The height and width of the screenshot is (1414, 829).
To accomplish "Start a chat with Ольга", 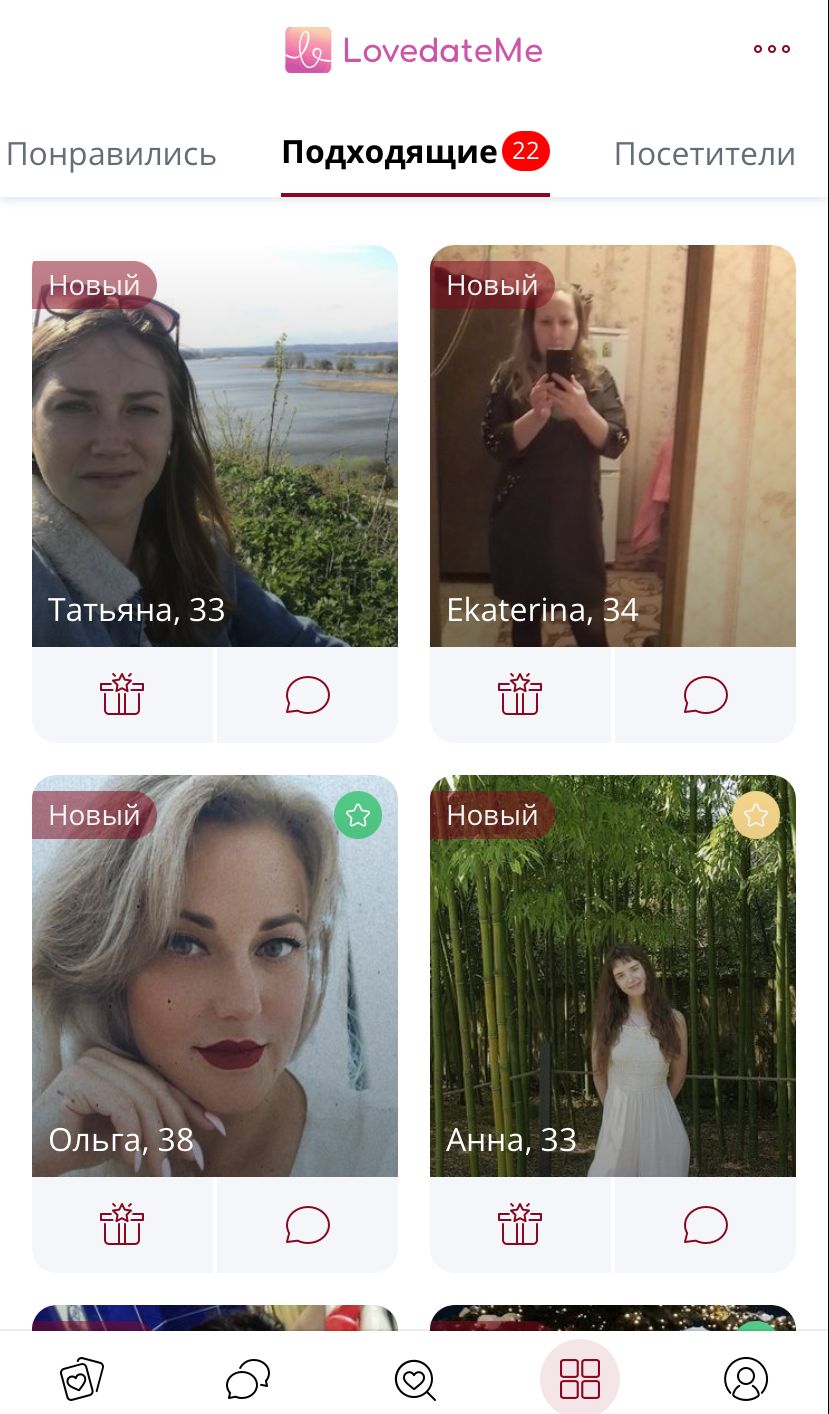I will (x=307, y=1225).
